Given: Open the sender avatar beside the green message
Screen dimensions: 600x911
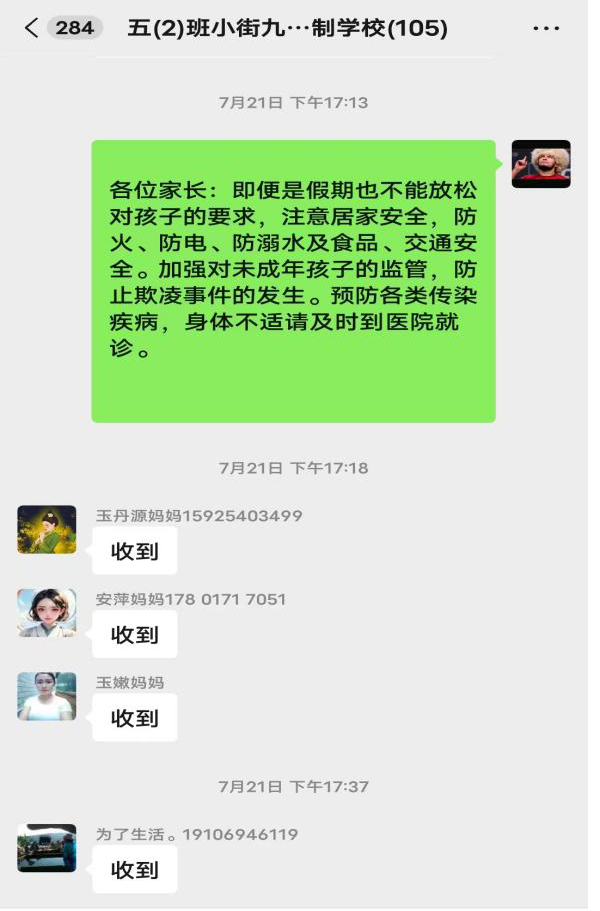Looking at the screenshot, I should coord(541,164).
